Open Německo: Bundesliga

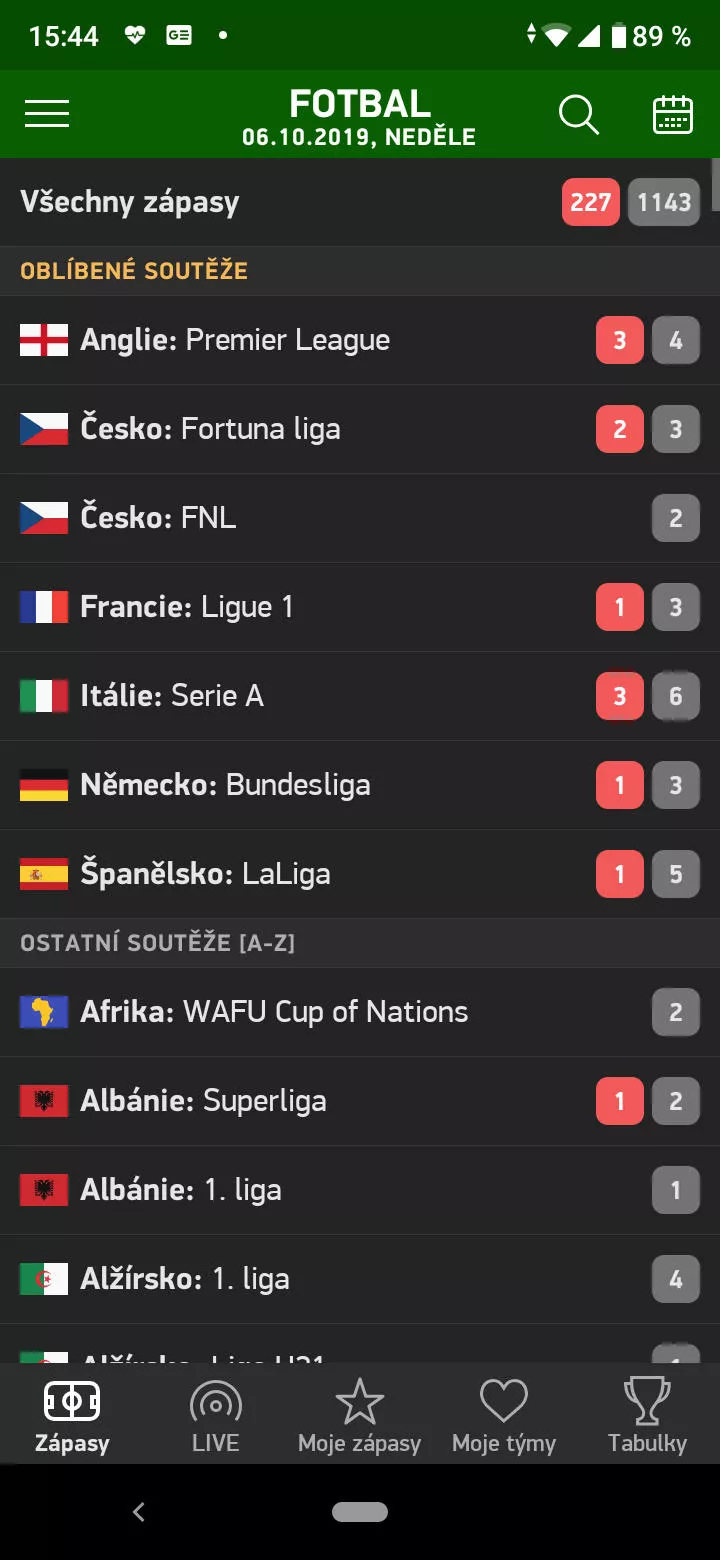[360, 785]
